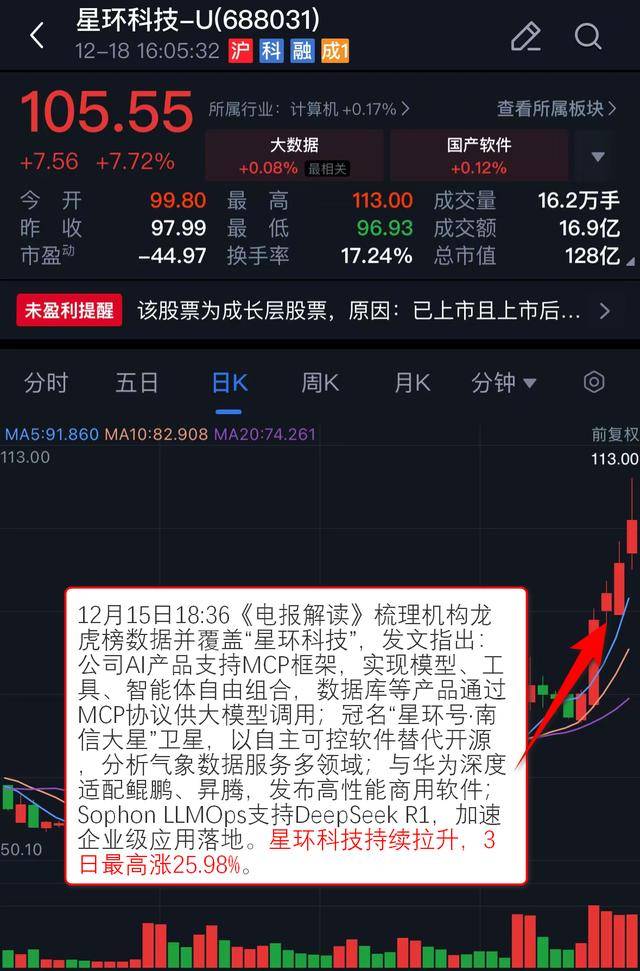Switch to the 五日 chart tab

click(137, 382)
